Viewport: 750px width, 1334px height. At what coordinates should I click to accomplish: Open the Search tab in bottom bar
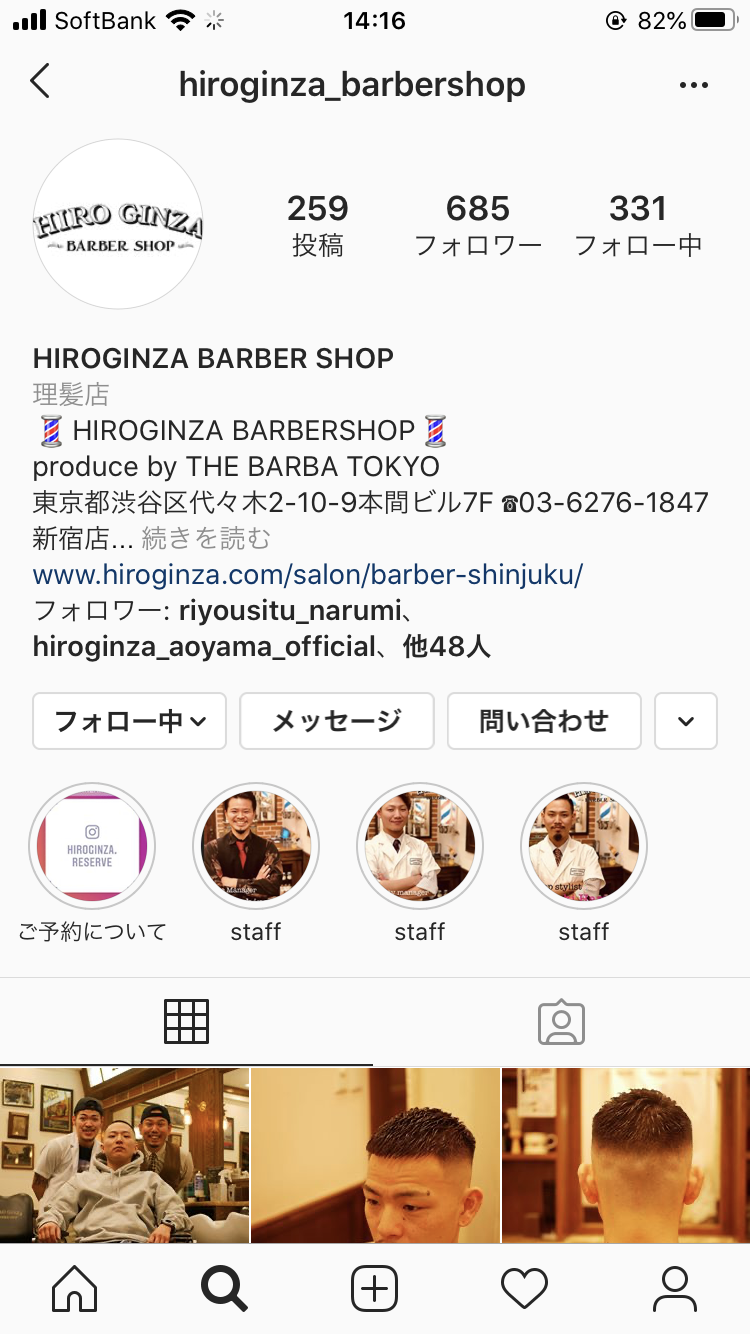[224, 1289]
